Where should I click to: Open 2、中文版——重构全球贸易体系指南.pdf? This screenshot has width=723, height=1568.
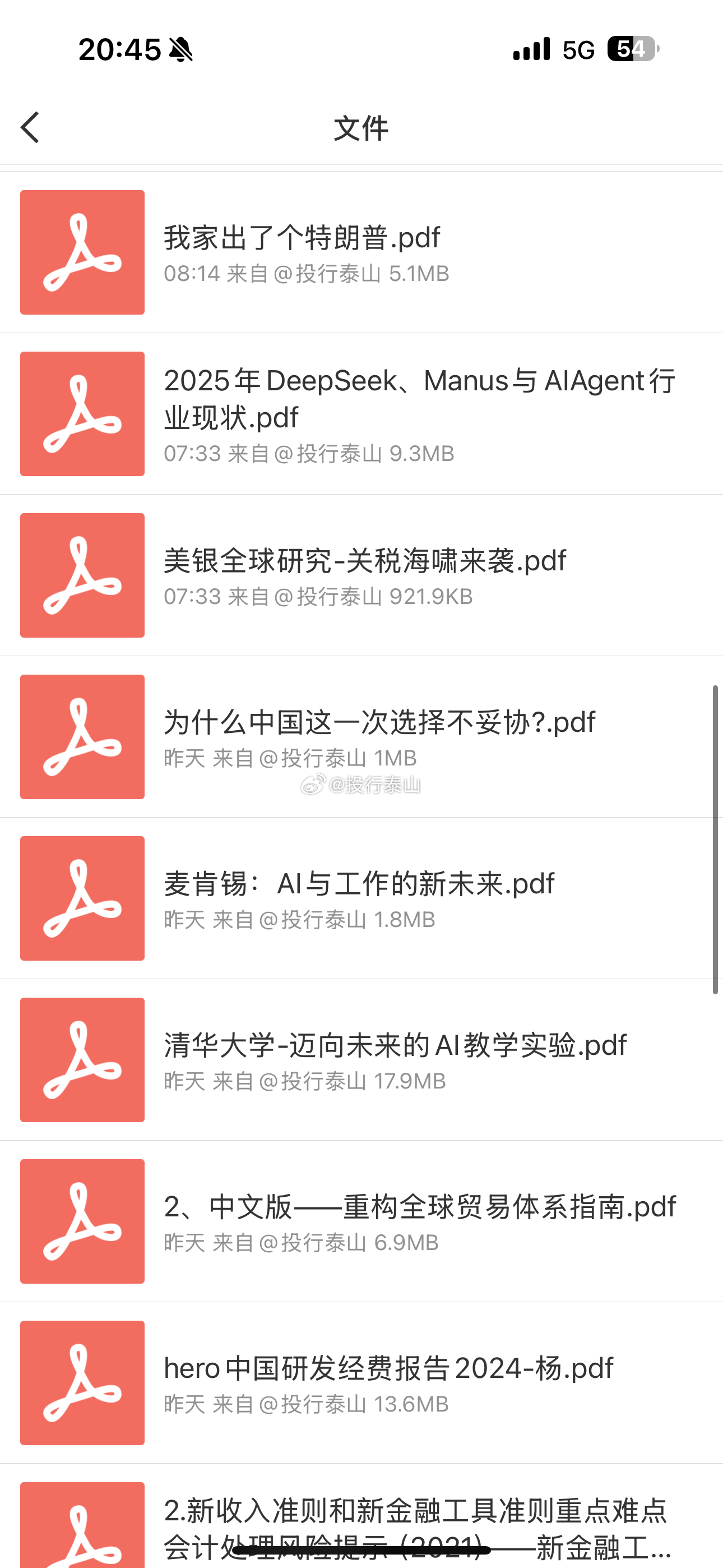tap(361, 1221)
